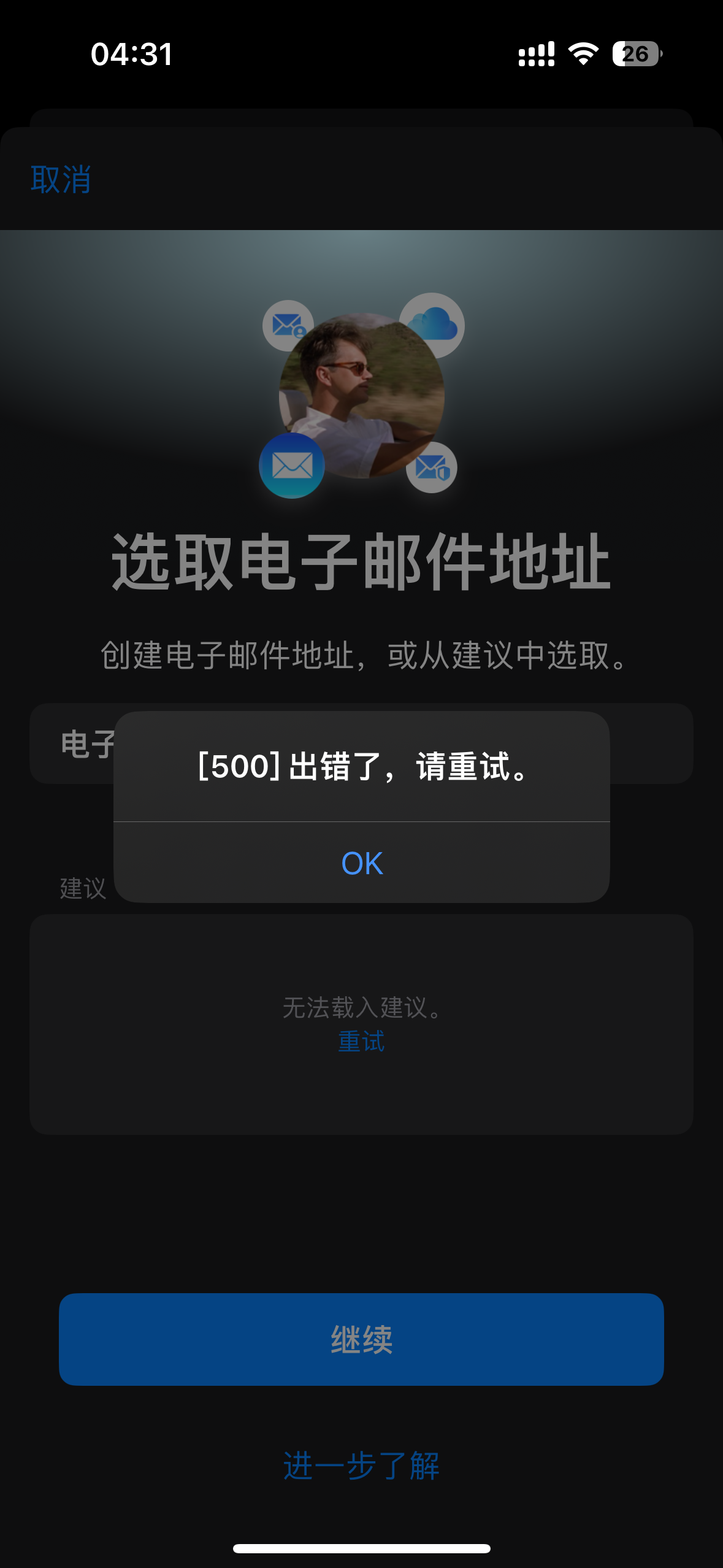The height and width of the screenshot is (1568, 723).
Task: Open the 进一步了解 link
Action: point(361,1466)
